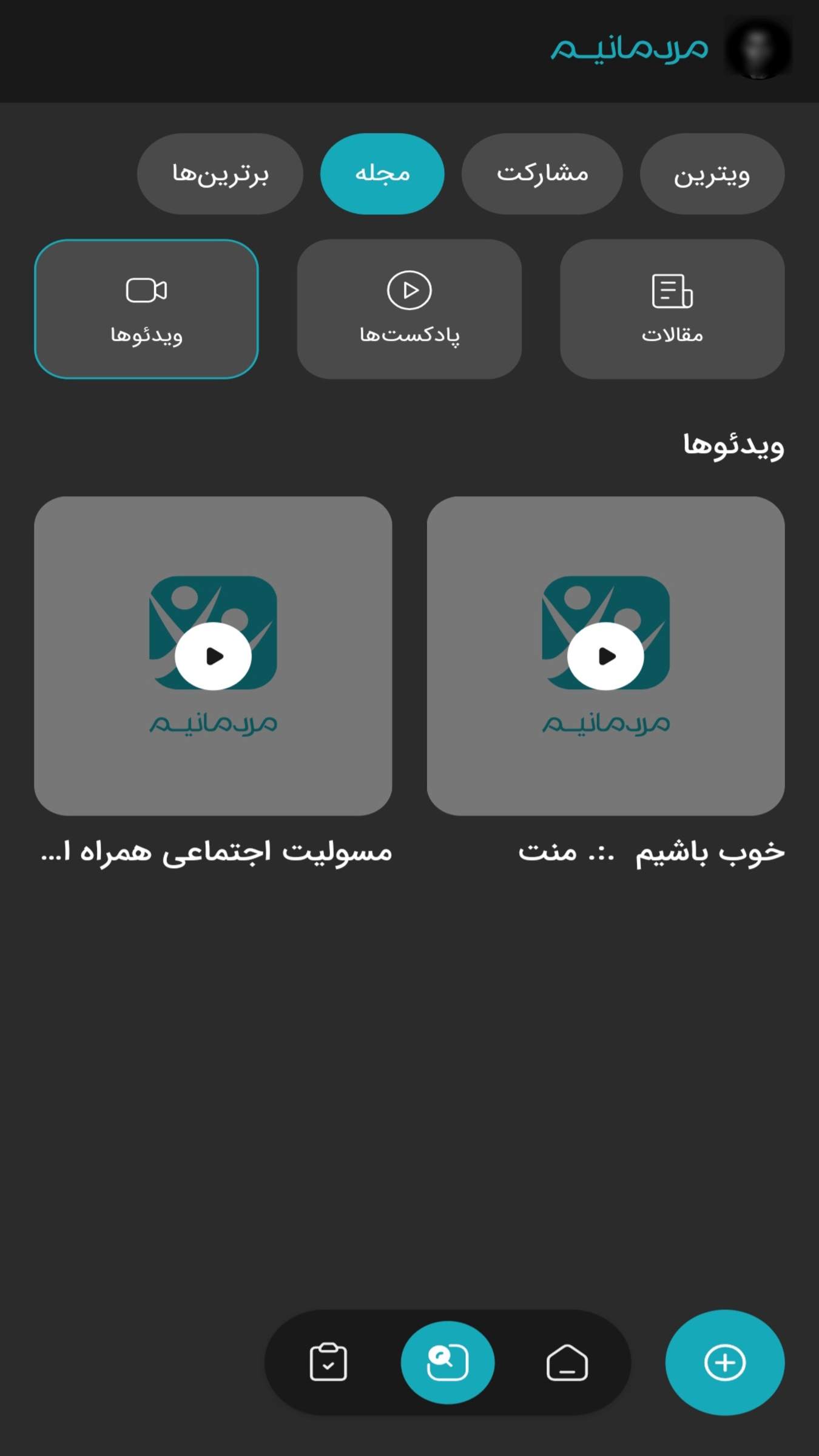The width and height of the screenshot is (819, 1456).
Task: Open the برترین‌ها tab
Action: coord(221,174)
